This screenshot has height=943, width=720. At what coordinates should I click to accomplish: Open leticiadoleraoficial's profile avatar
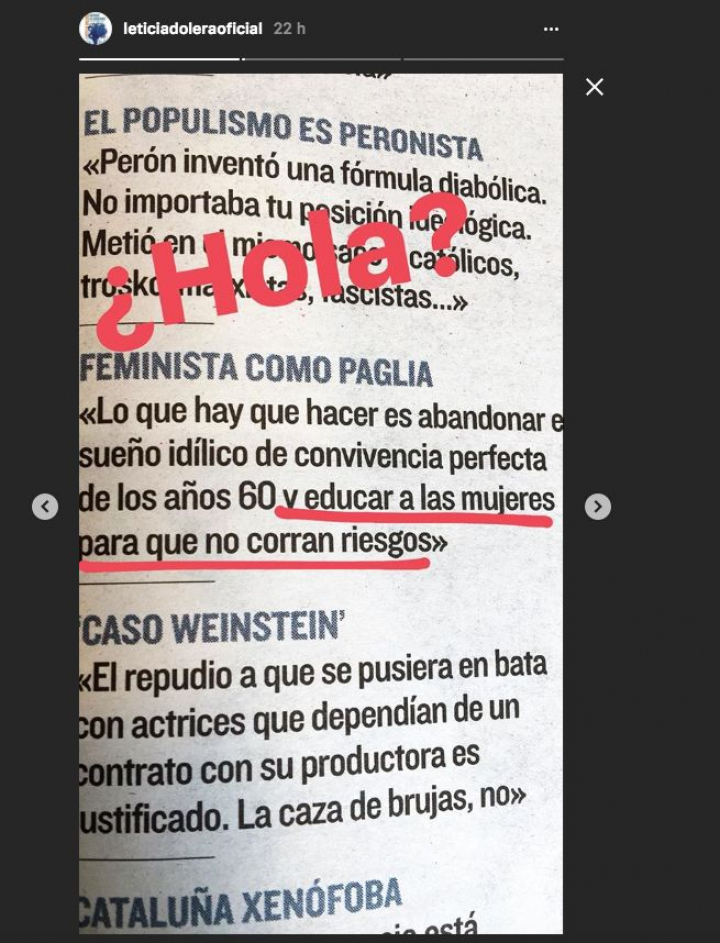pyautogui.click(x=95, y=29)
